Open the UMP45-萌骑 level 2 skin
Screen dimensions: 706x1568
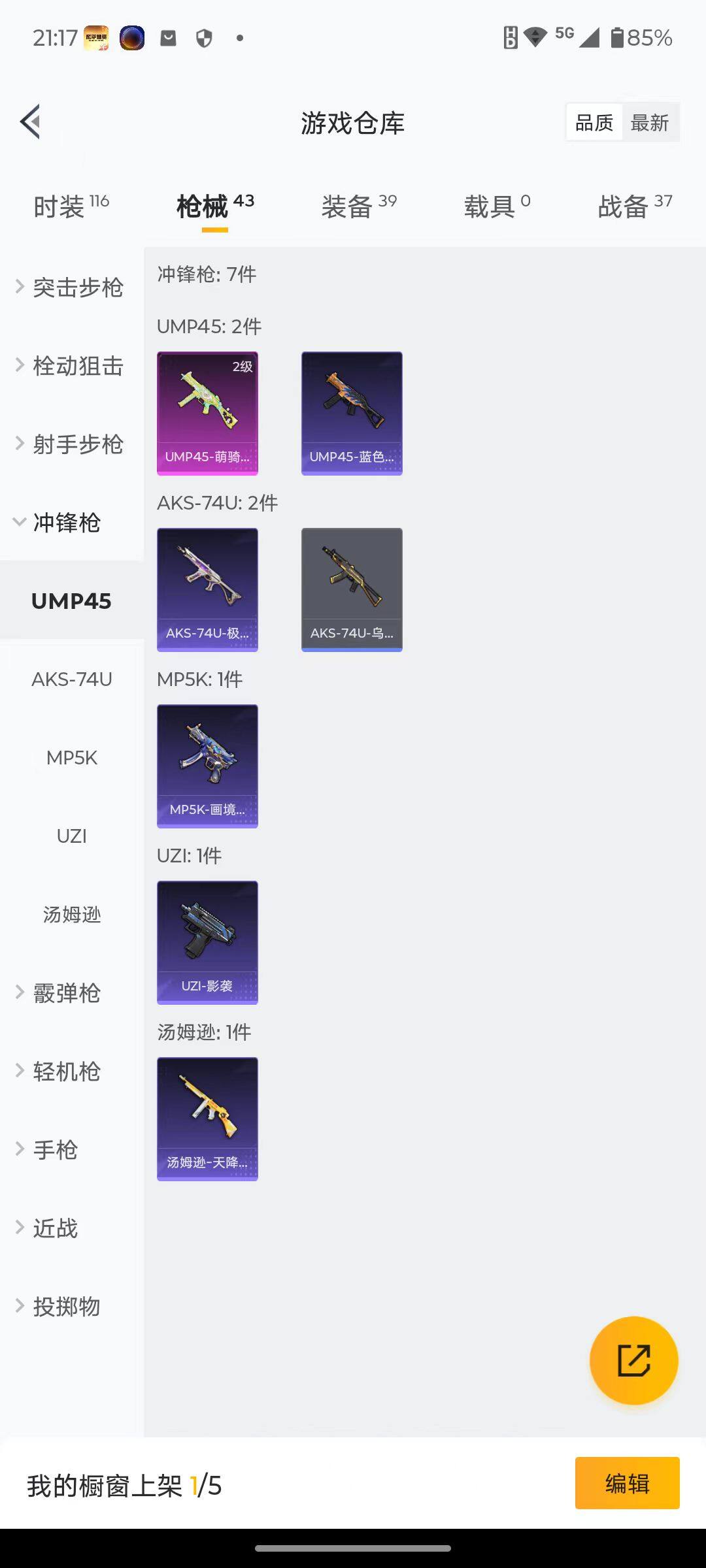(207, 413)
